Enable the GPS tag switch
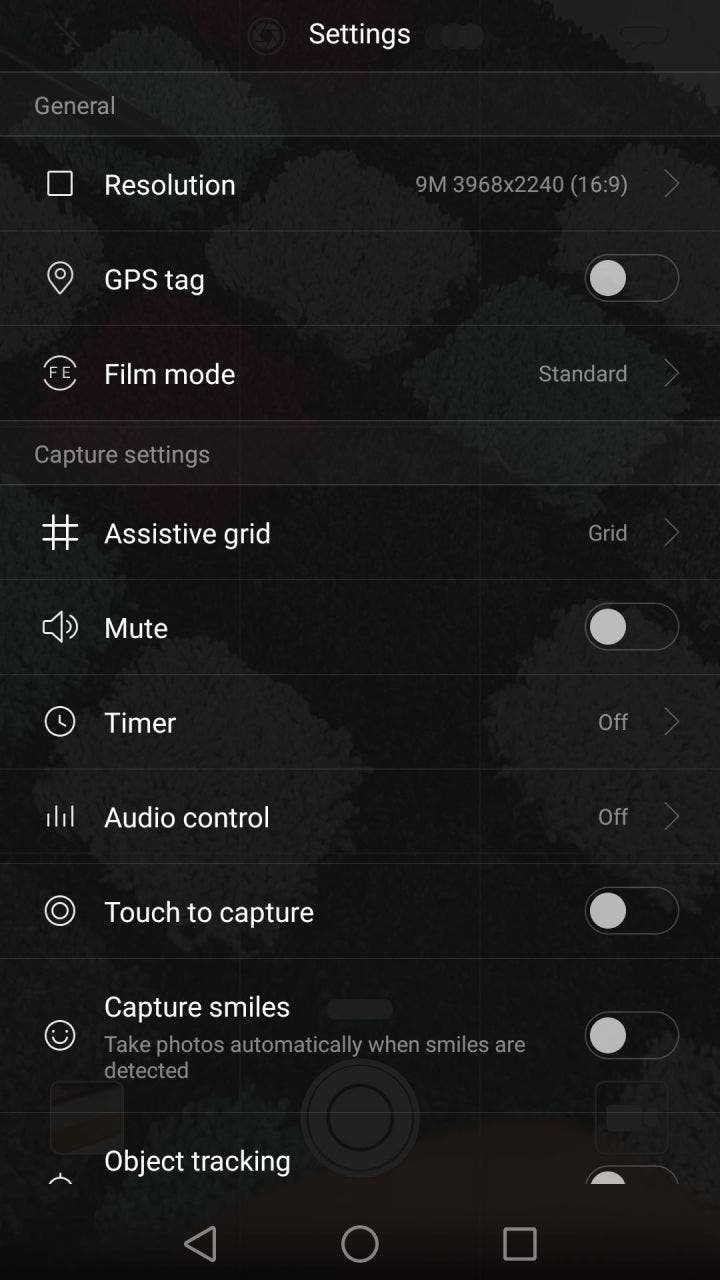This screenshot has height=1280, width=720. 631,279
